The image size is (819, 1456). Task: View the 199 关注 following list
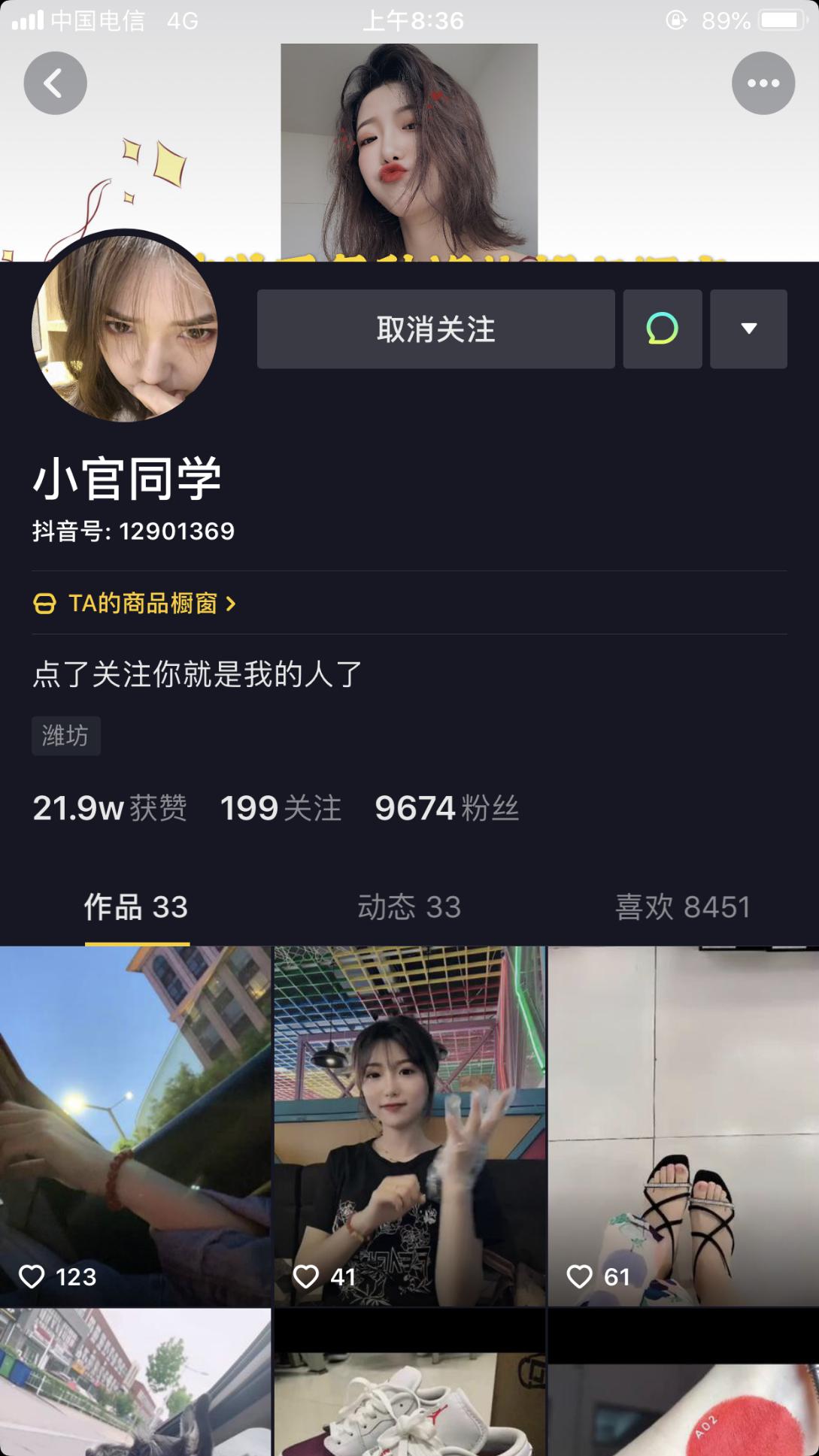coord(280,809)
